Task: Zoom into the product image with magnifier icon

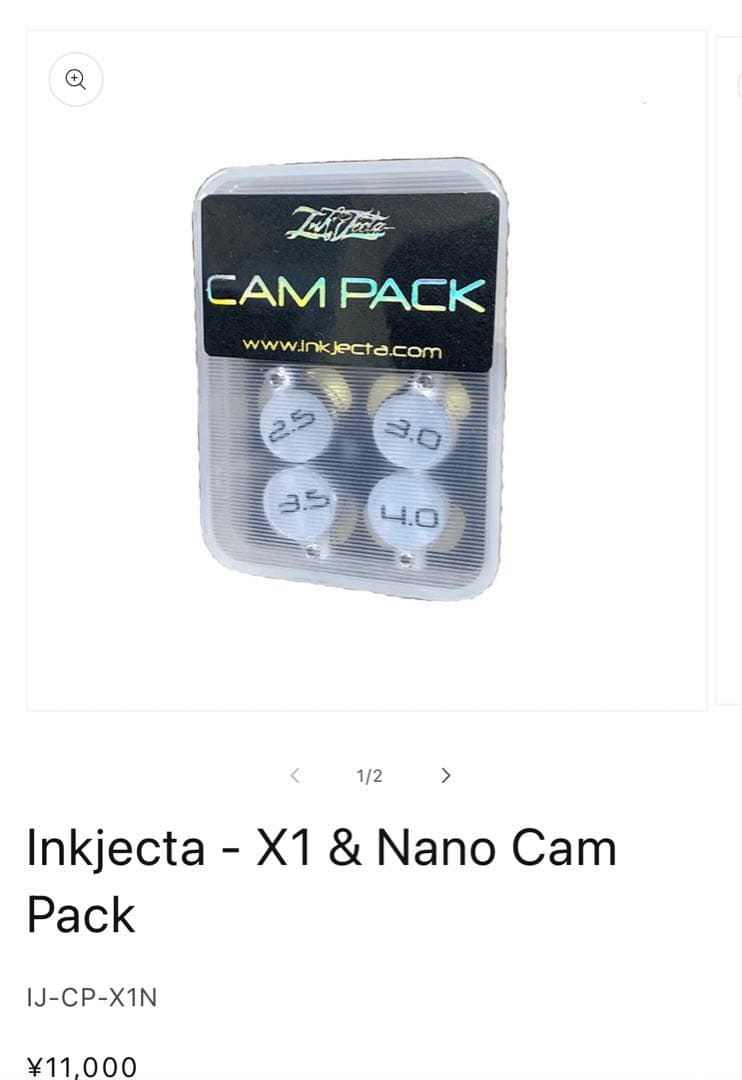Action: coord(76,79)
